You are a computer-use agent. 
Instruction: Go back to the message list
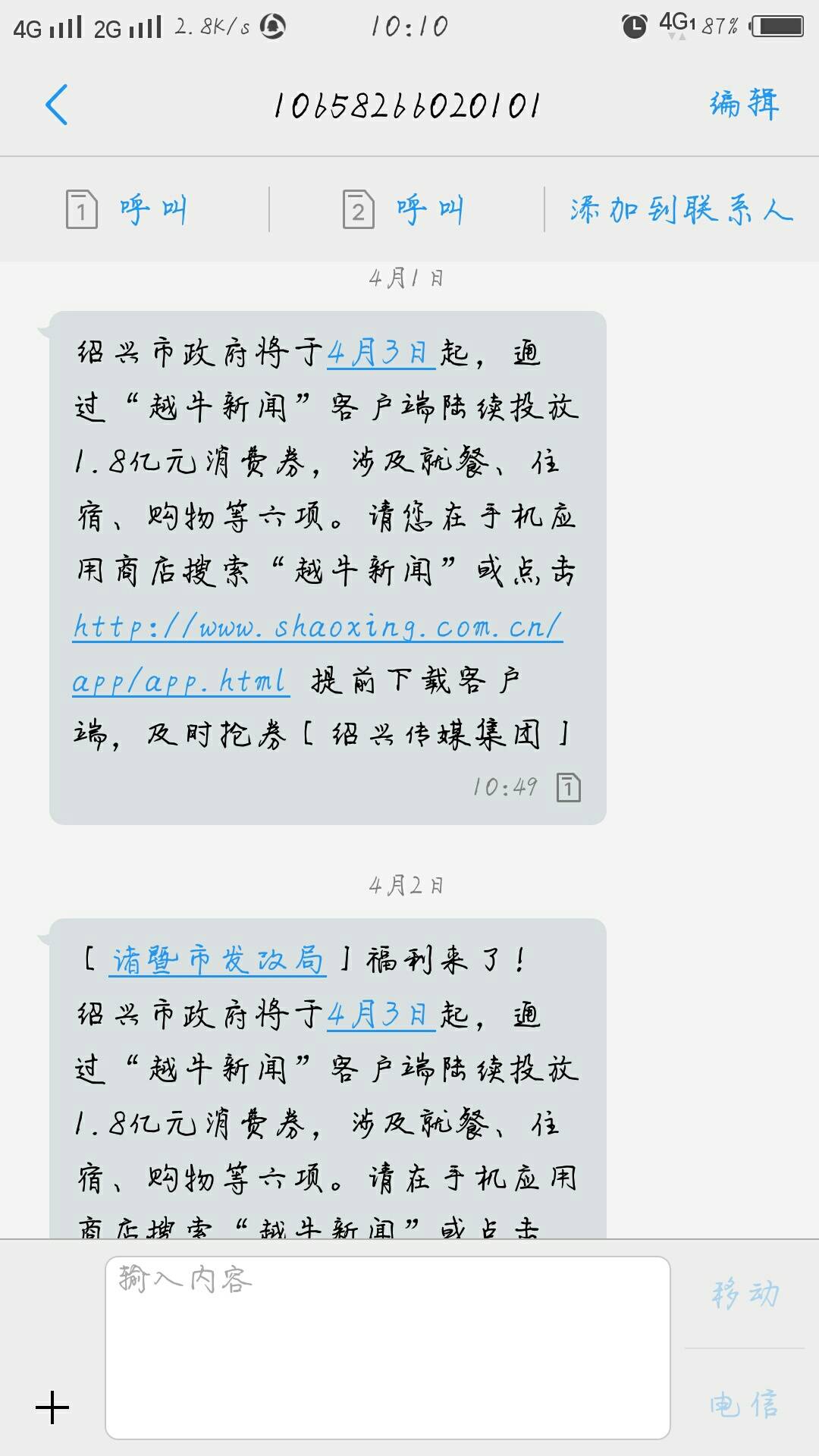[x=57, y=105]
